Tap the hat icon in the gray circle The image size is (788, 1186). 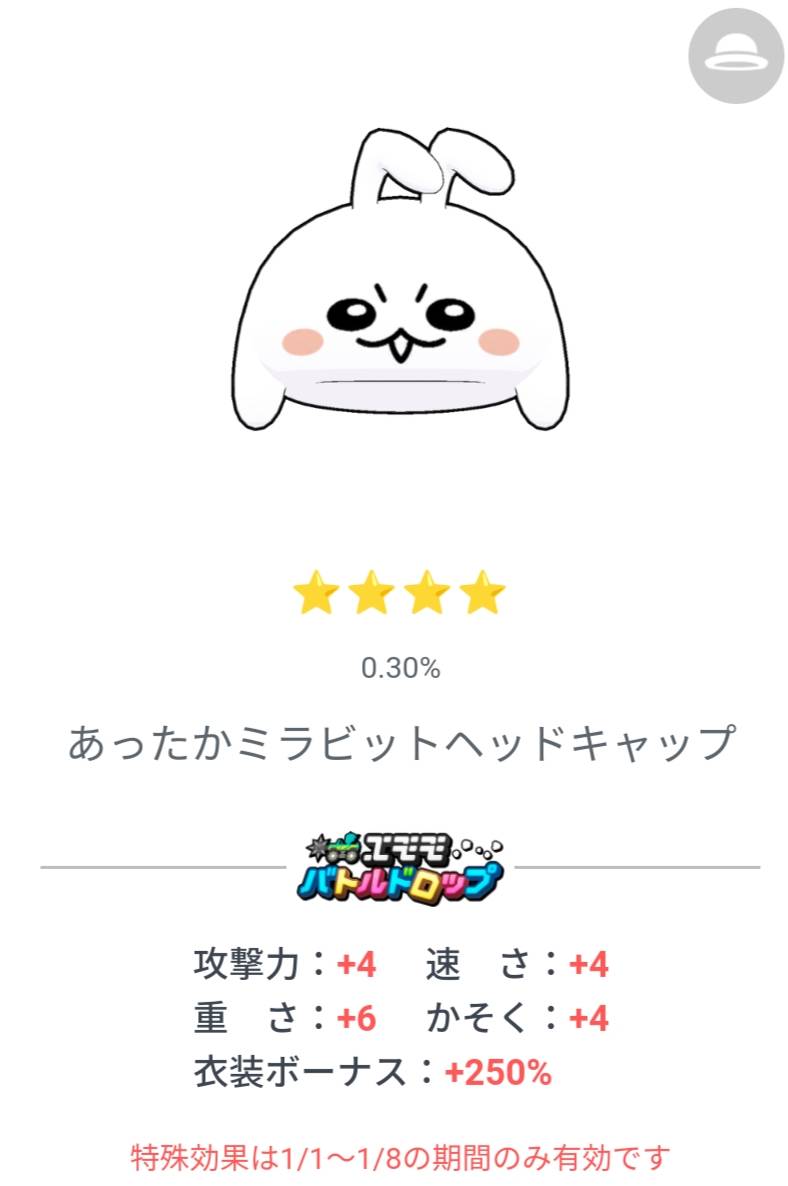coord(735,57)
